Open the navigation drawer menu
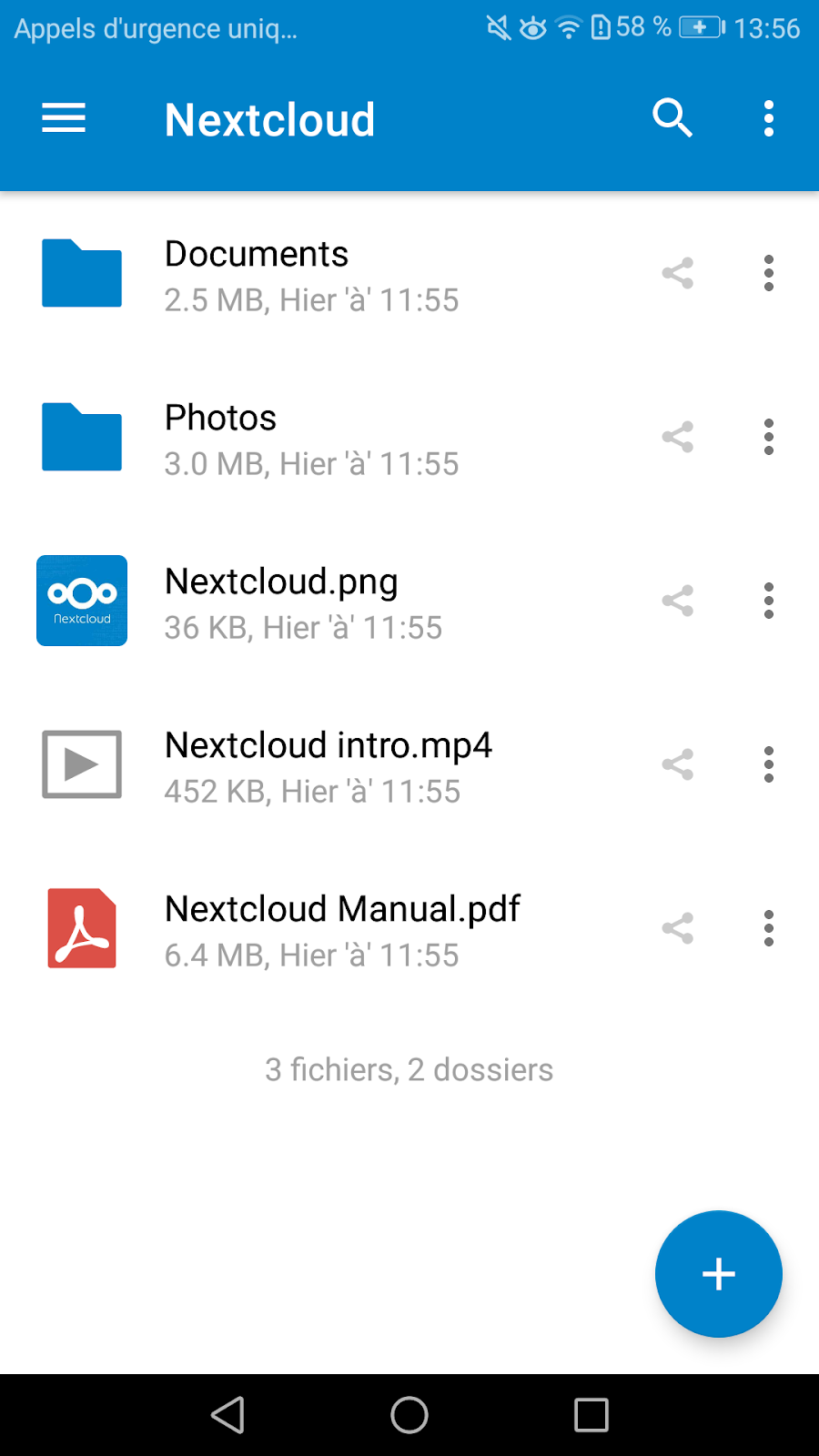Viewport: 819px width, 1456px height. (x=64, y=118)
